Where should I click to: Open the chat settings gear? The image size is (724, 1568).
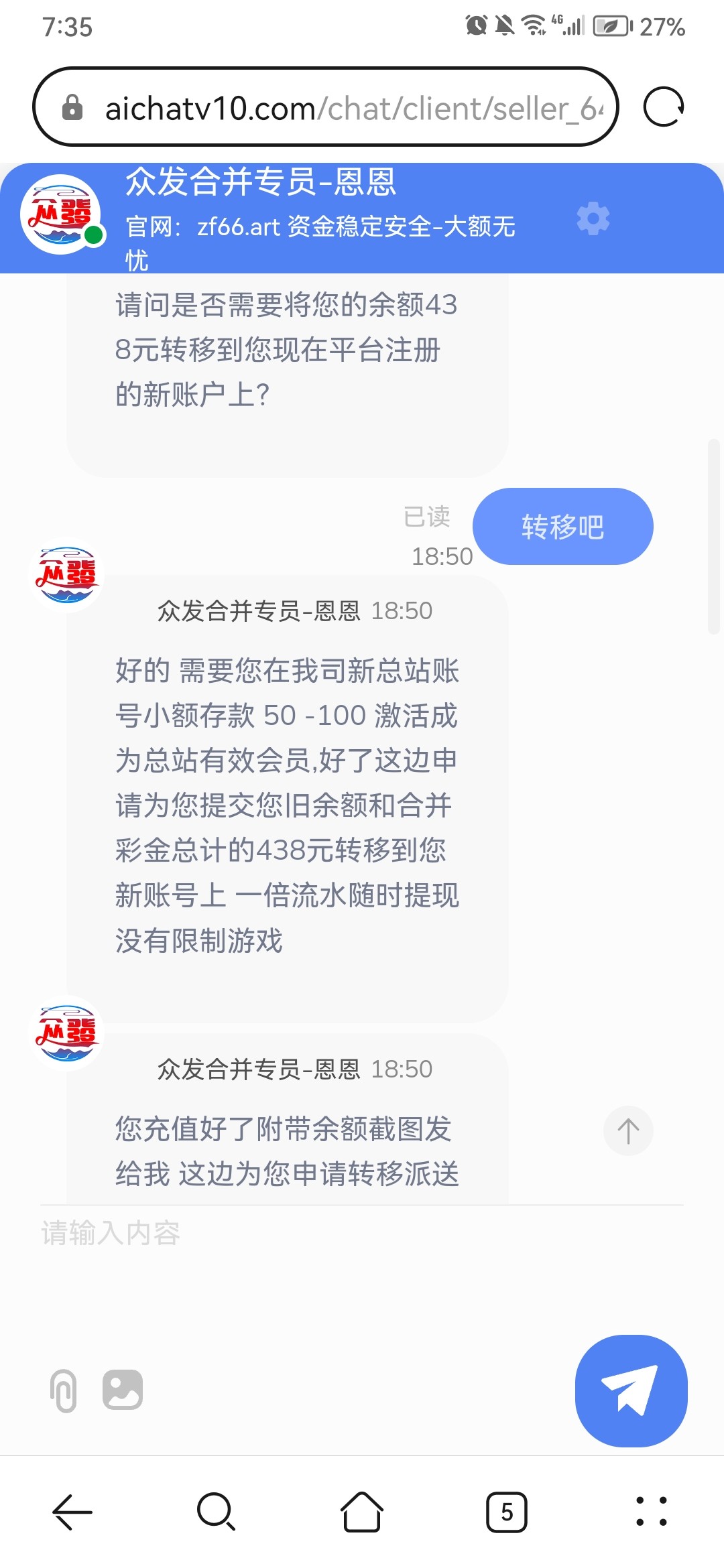click(x=593, y=218)
